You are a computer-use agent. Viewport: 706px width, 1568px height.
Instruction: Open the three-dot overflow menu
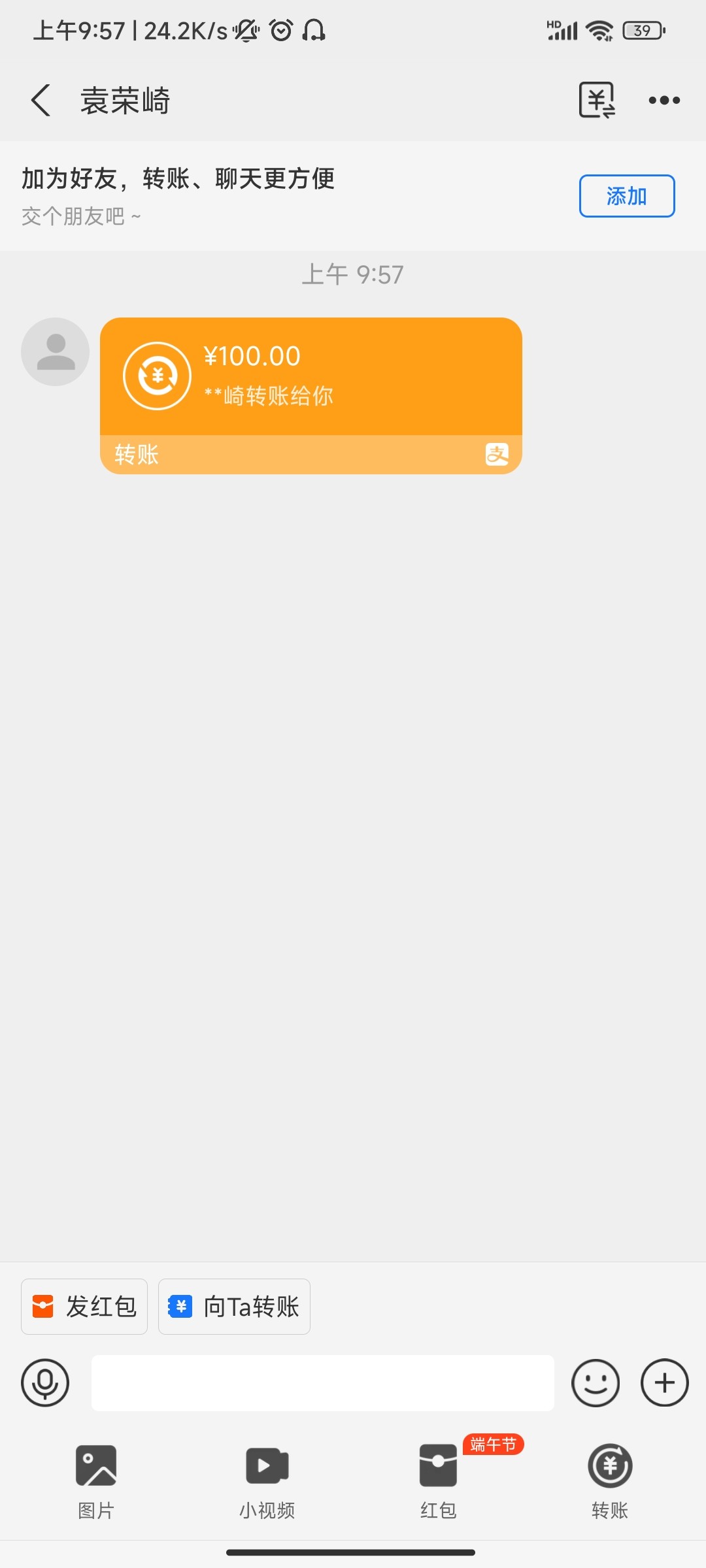pyautogui.click(x=664, y=101)
